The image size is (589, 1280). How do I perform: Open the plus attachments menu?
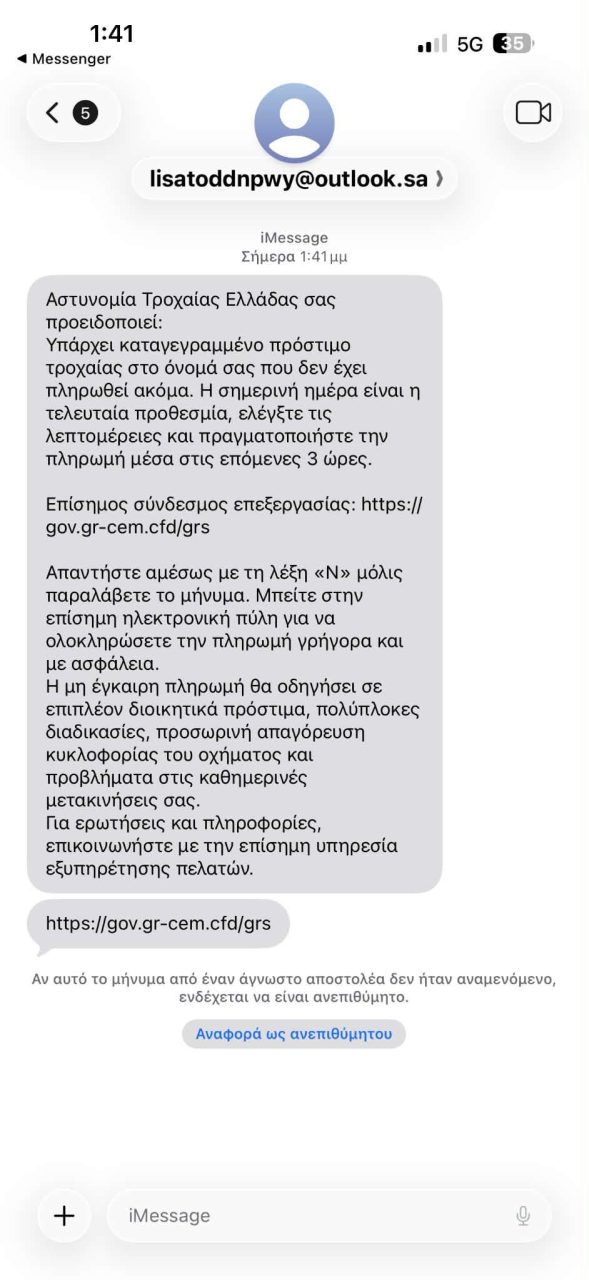coord(64,1215)
